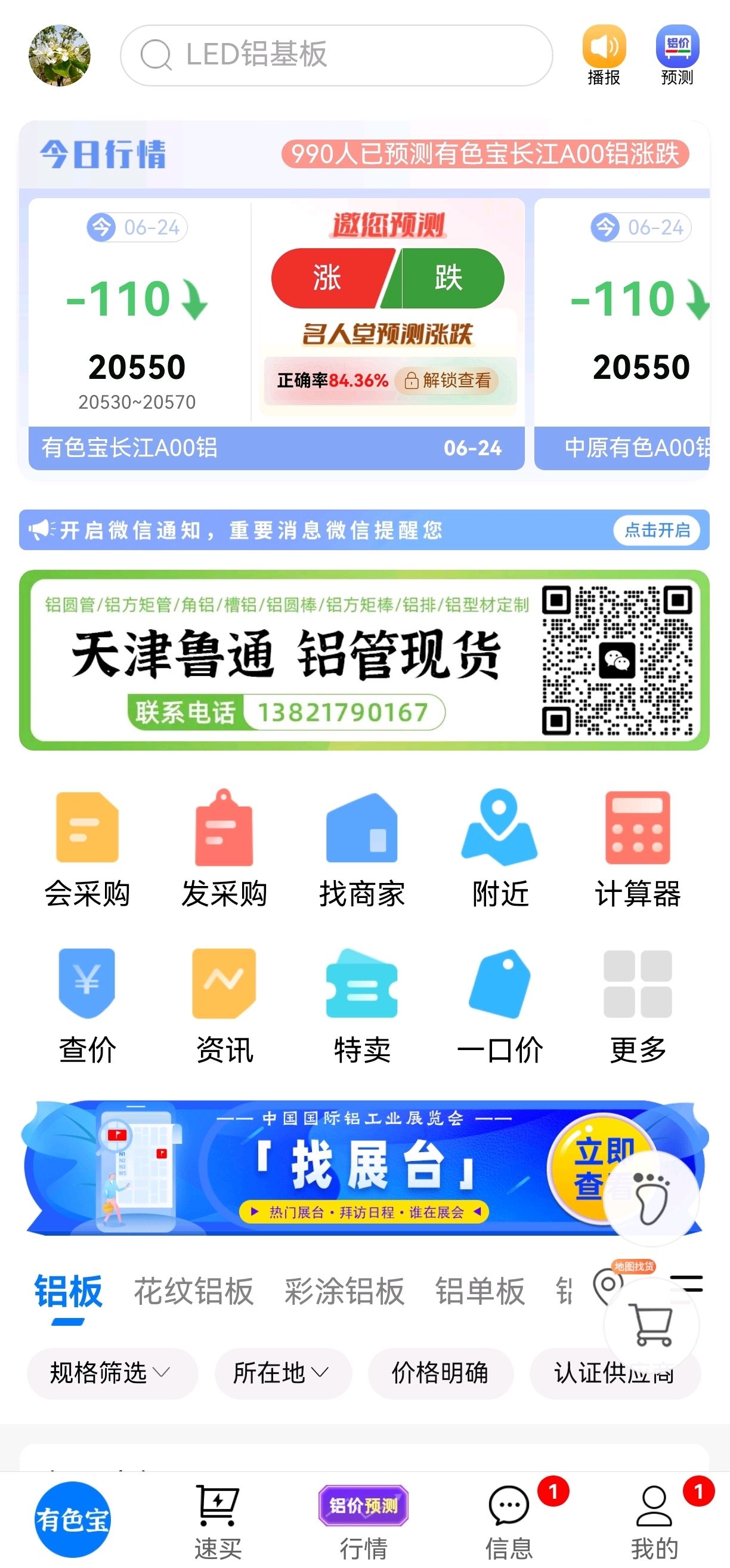Tap 点击开启 for WeChat notifications
Viewport: 730px width, 1568px height.
click(x=657, y=530)
